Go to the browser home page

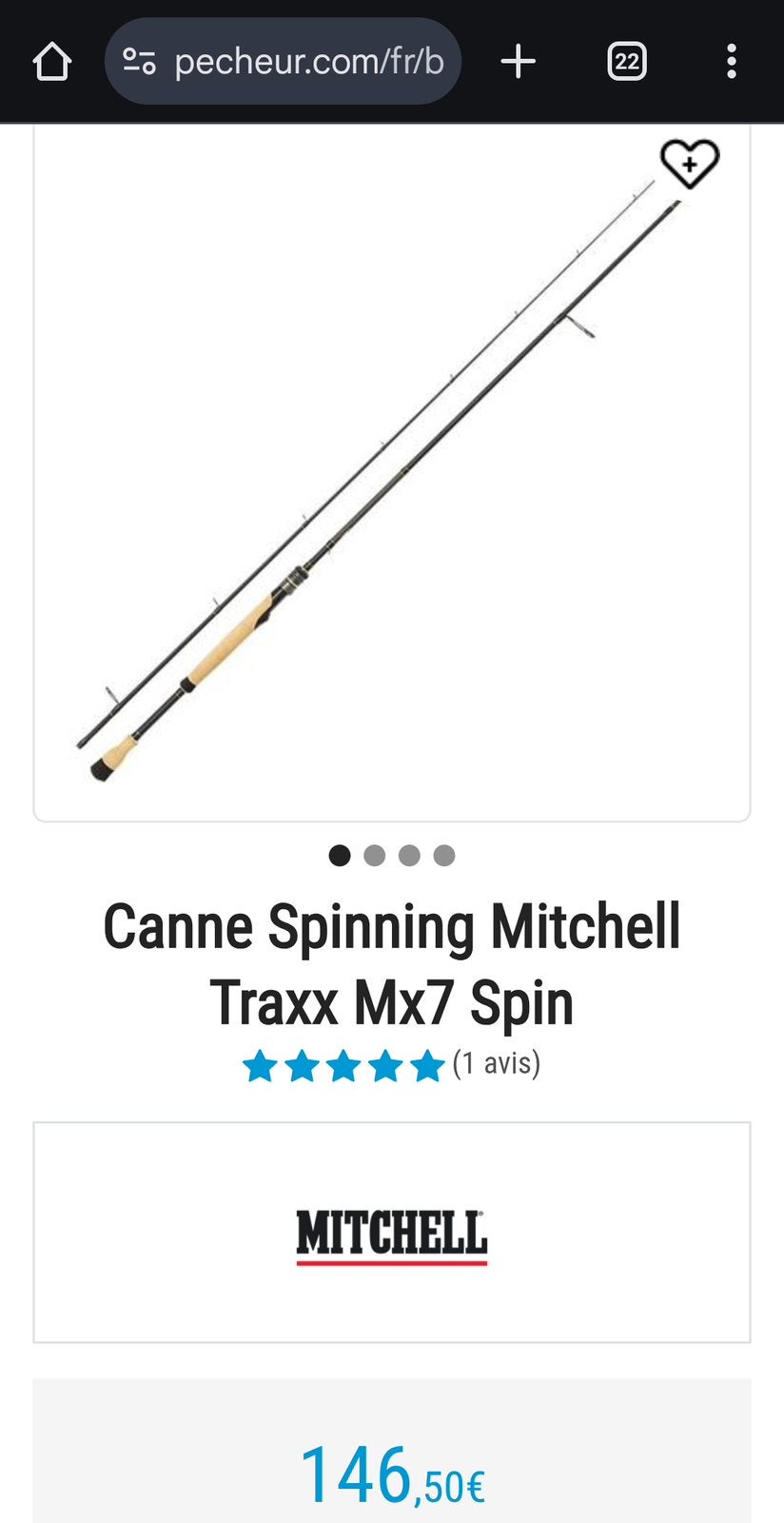[52, 62]
